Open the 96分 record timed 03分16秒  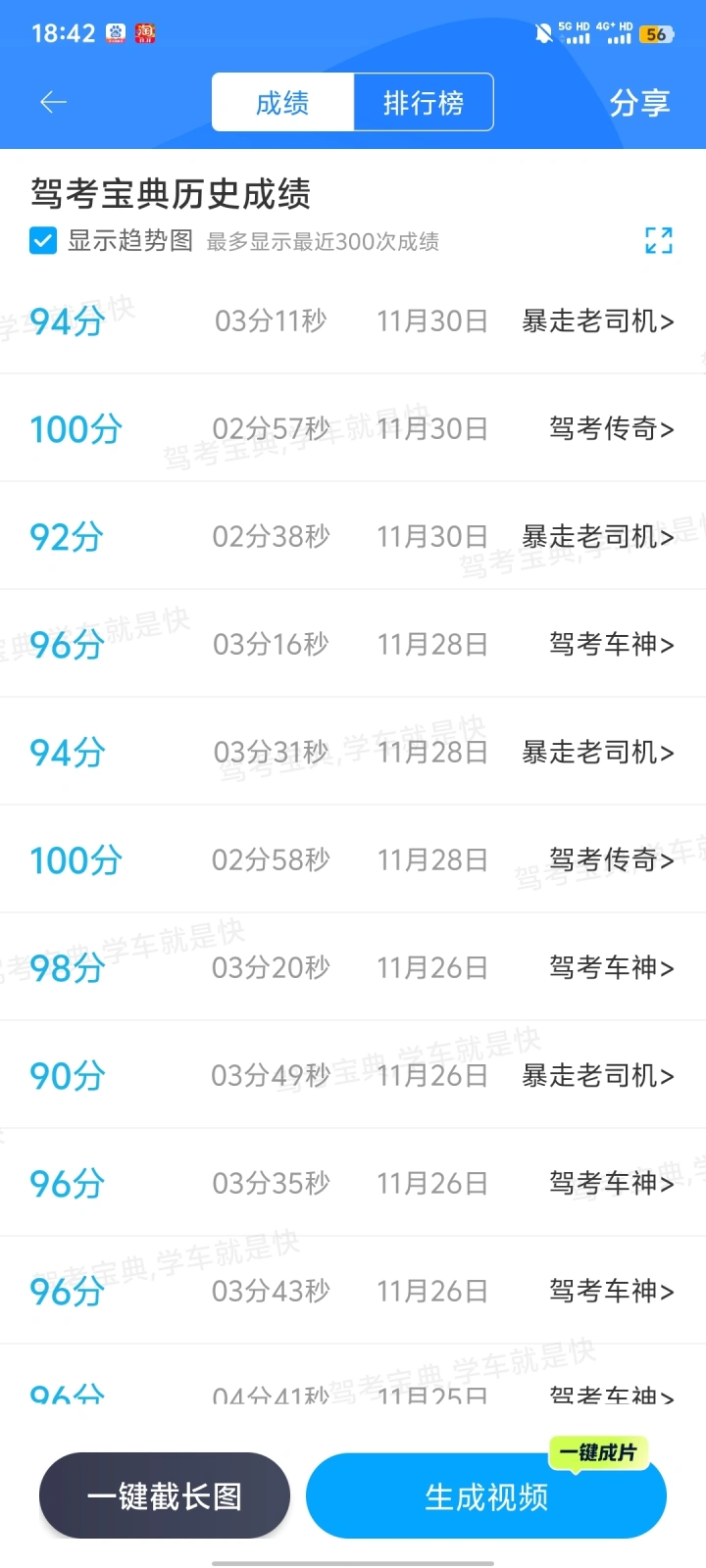point(353,645)
